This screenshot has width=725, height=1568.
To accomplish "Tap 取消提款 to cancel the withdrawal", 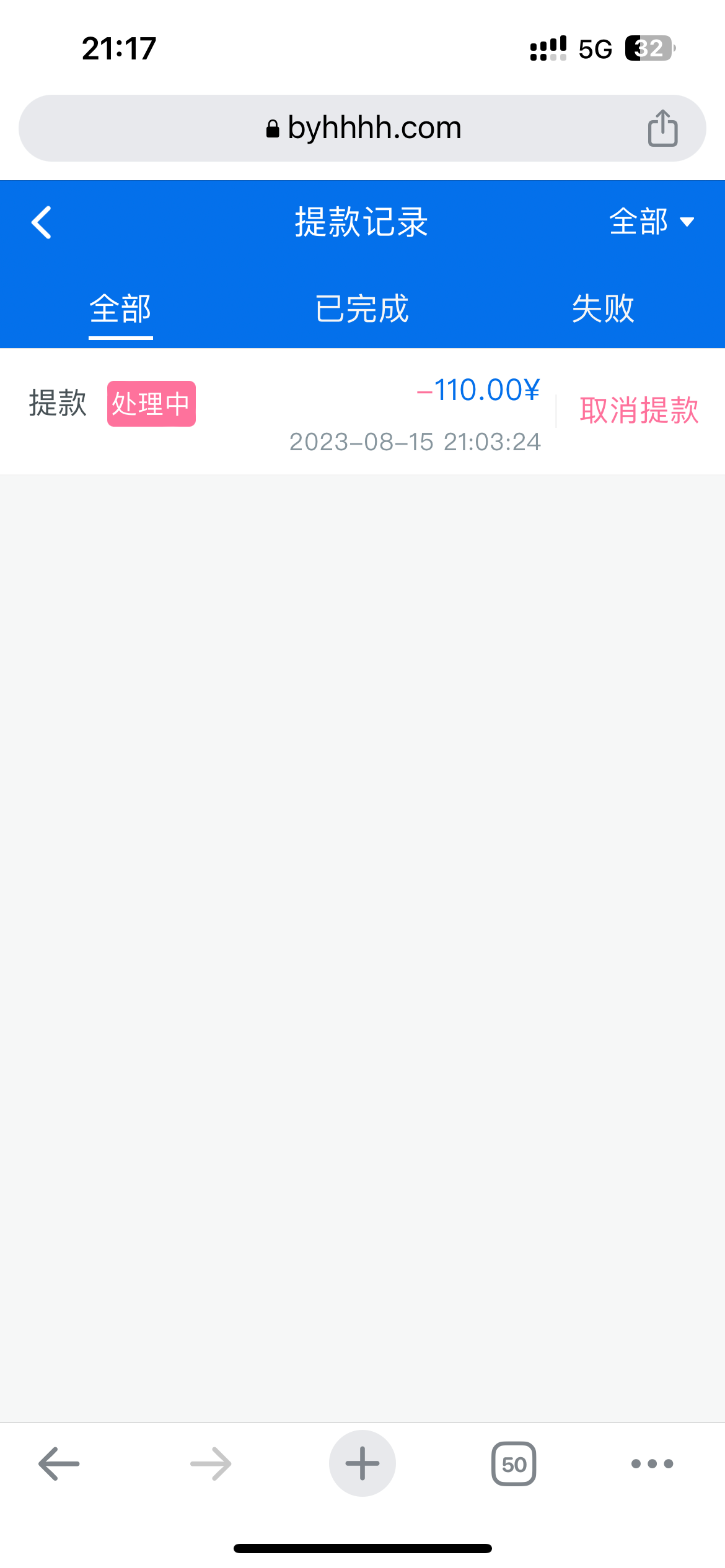I will (639, 410).
